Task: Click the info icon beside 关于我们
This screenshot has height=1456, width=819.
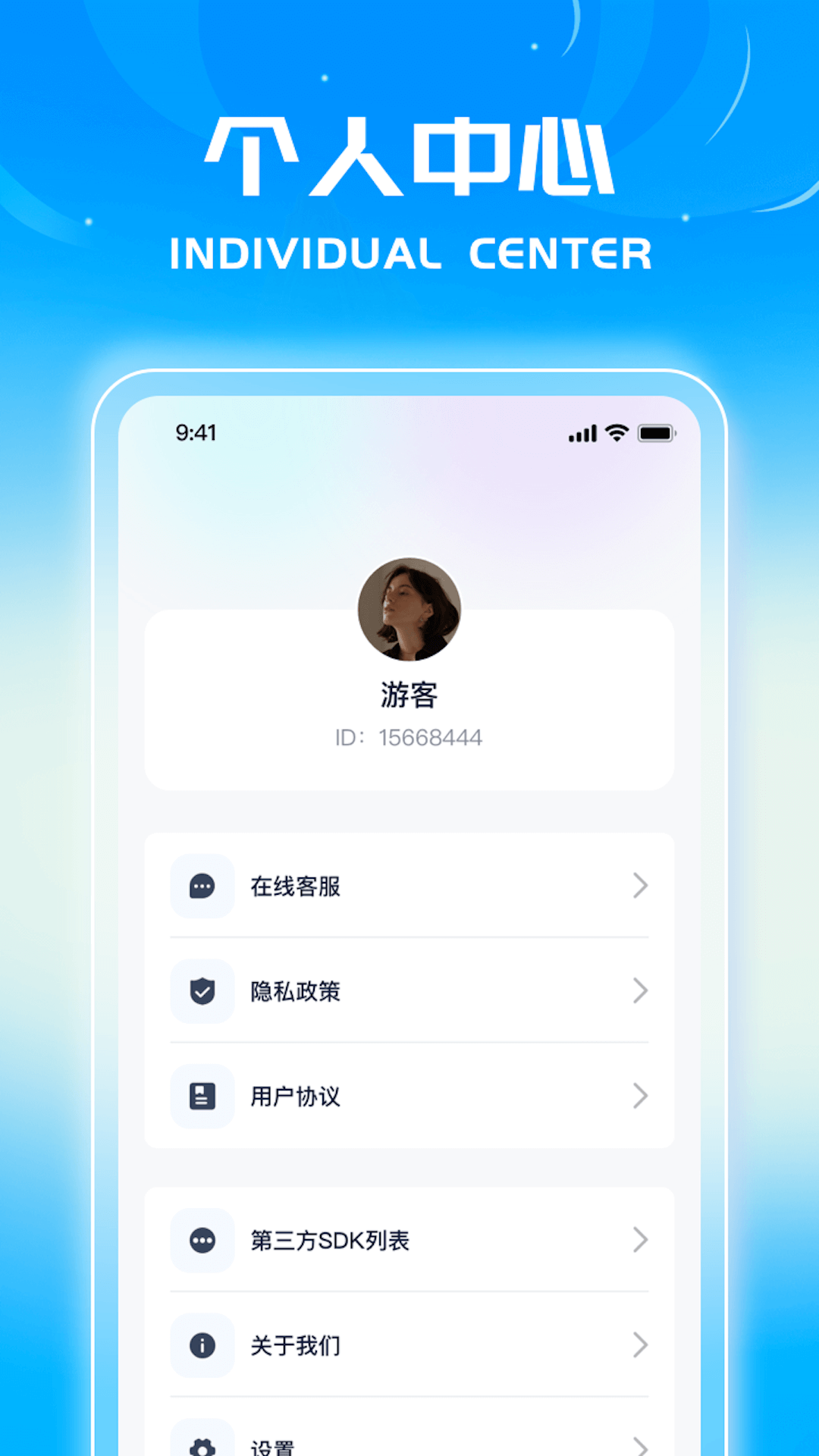Action: [x=202, y=1345]
